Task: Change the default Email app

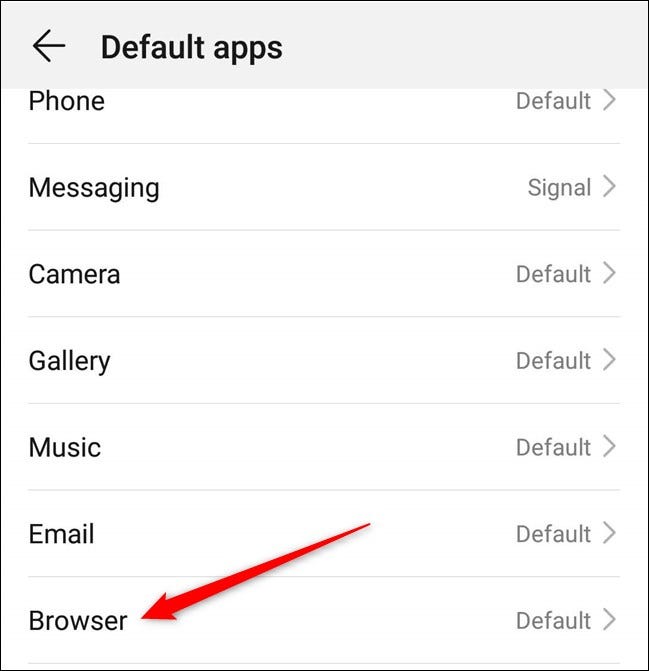Action: pyautogui.click(x=322, y=533)
